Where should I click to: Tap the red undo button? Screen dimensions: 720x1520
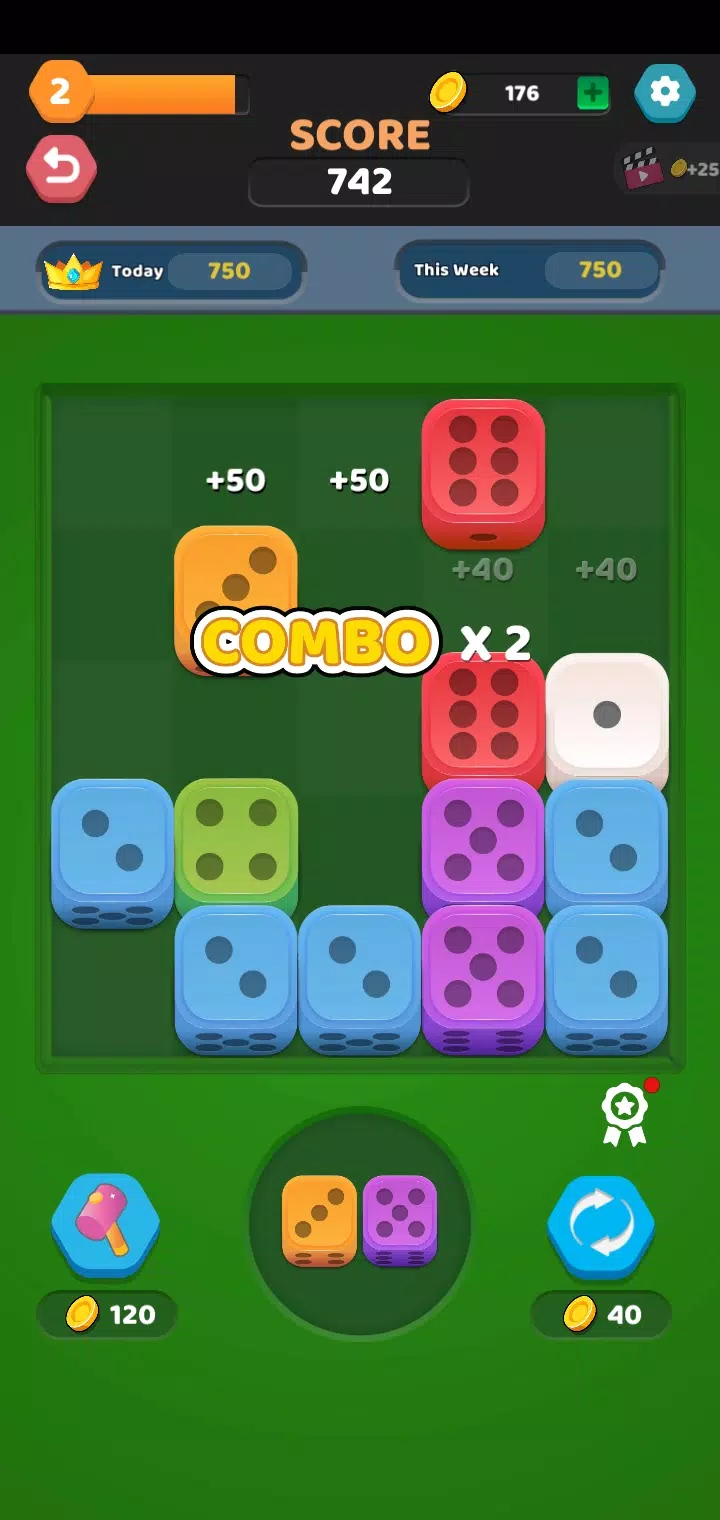coord(61,169)
